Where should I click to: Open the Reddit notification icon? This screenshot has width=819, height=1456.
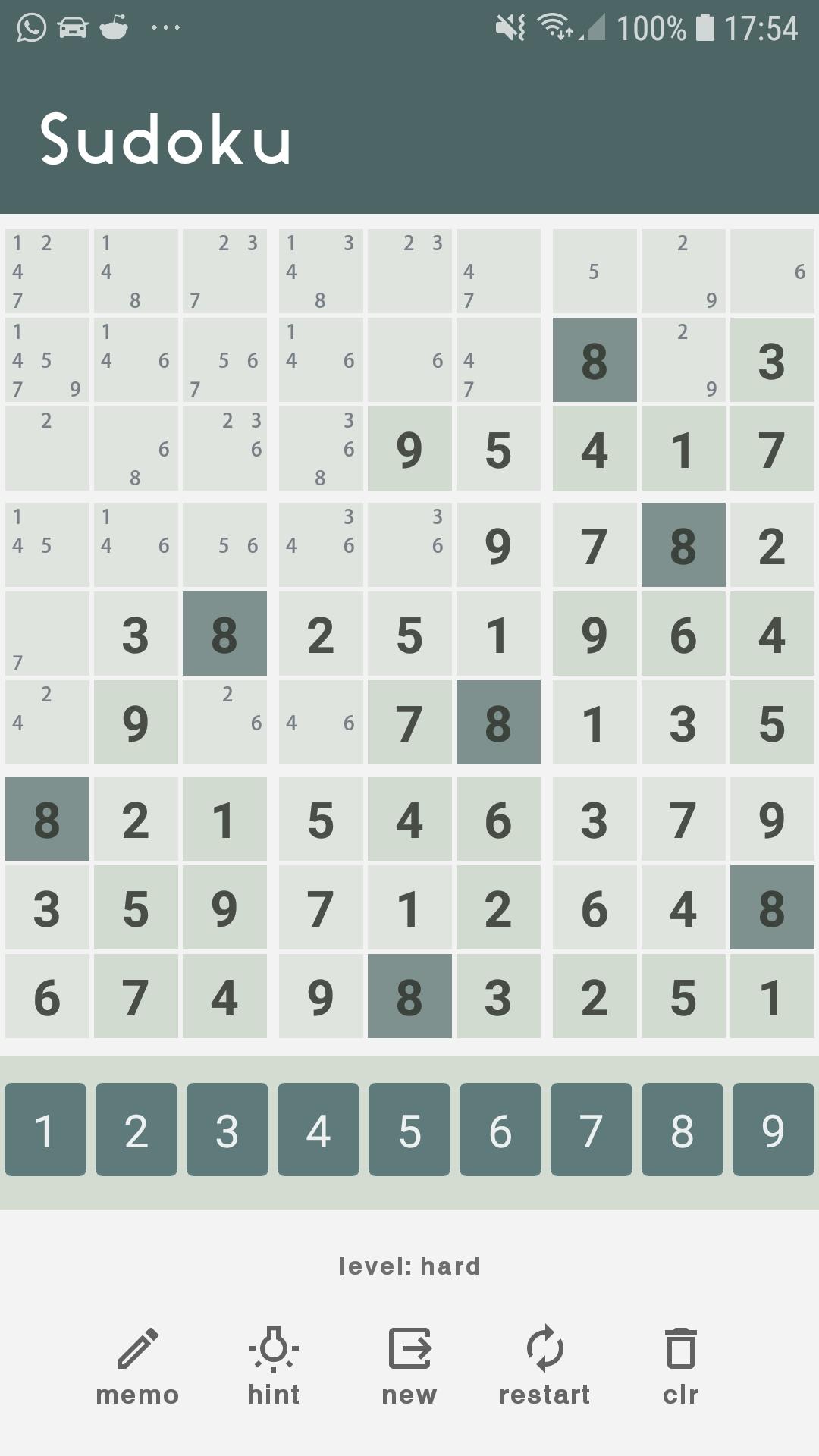[x=114, y=28]
